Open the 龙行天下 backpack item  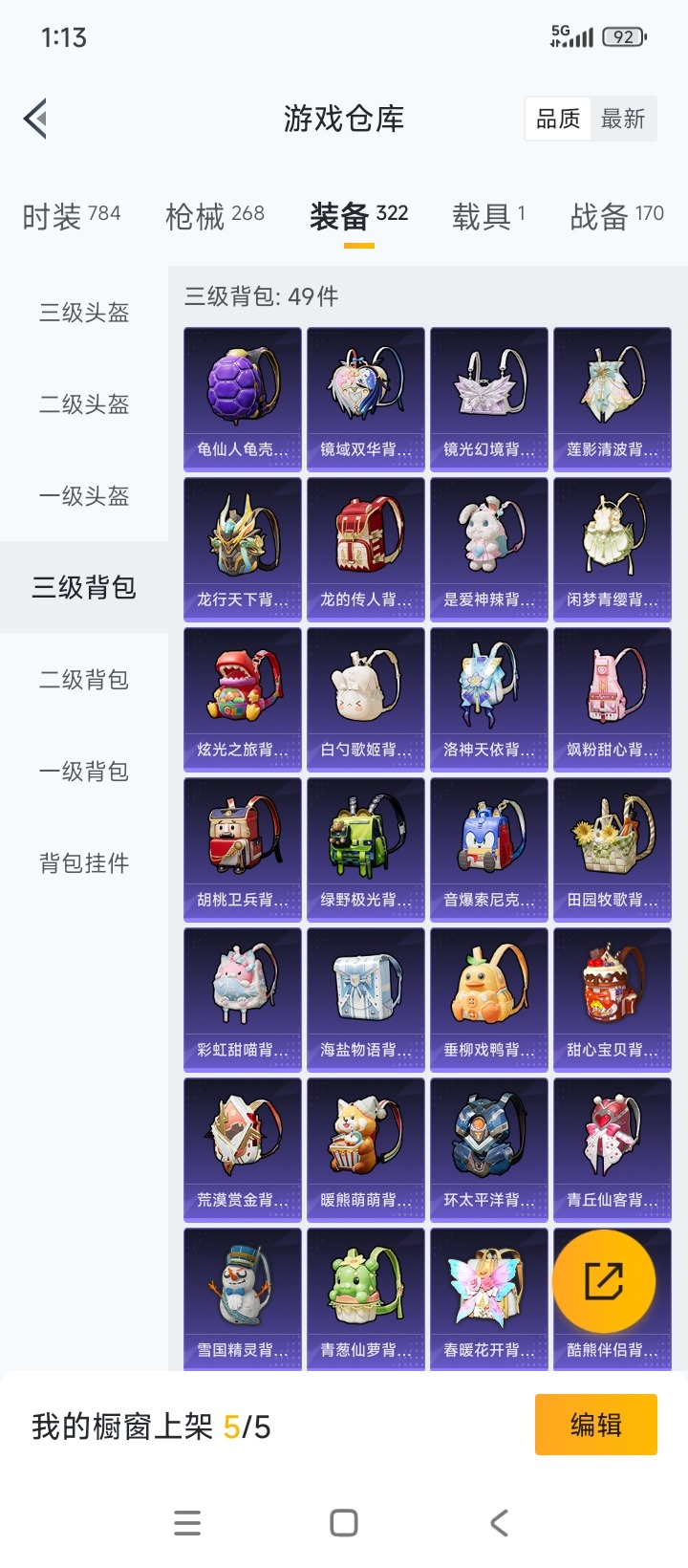pyautogui.click(x=242, y=537)
